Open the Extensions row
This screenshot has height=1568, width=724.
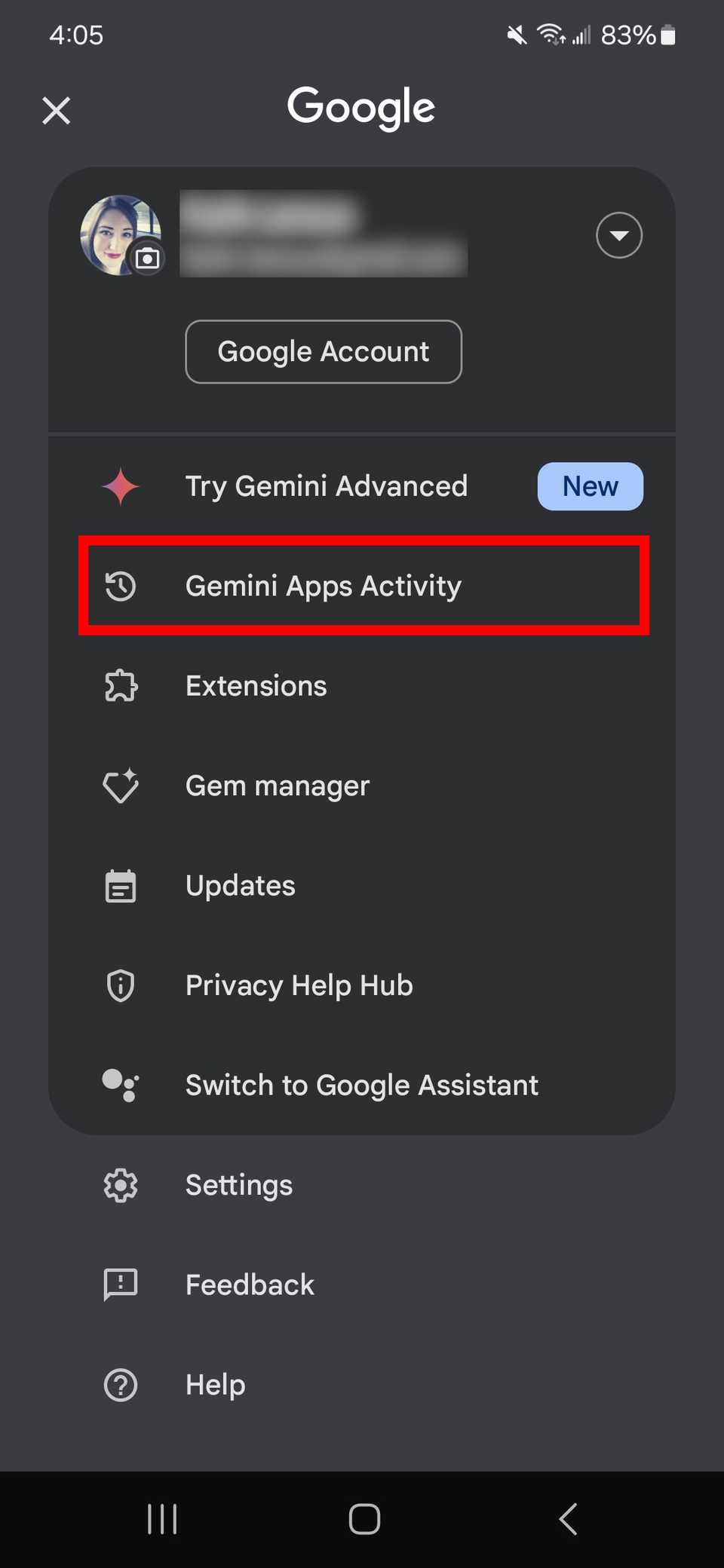point(362,686)
